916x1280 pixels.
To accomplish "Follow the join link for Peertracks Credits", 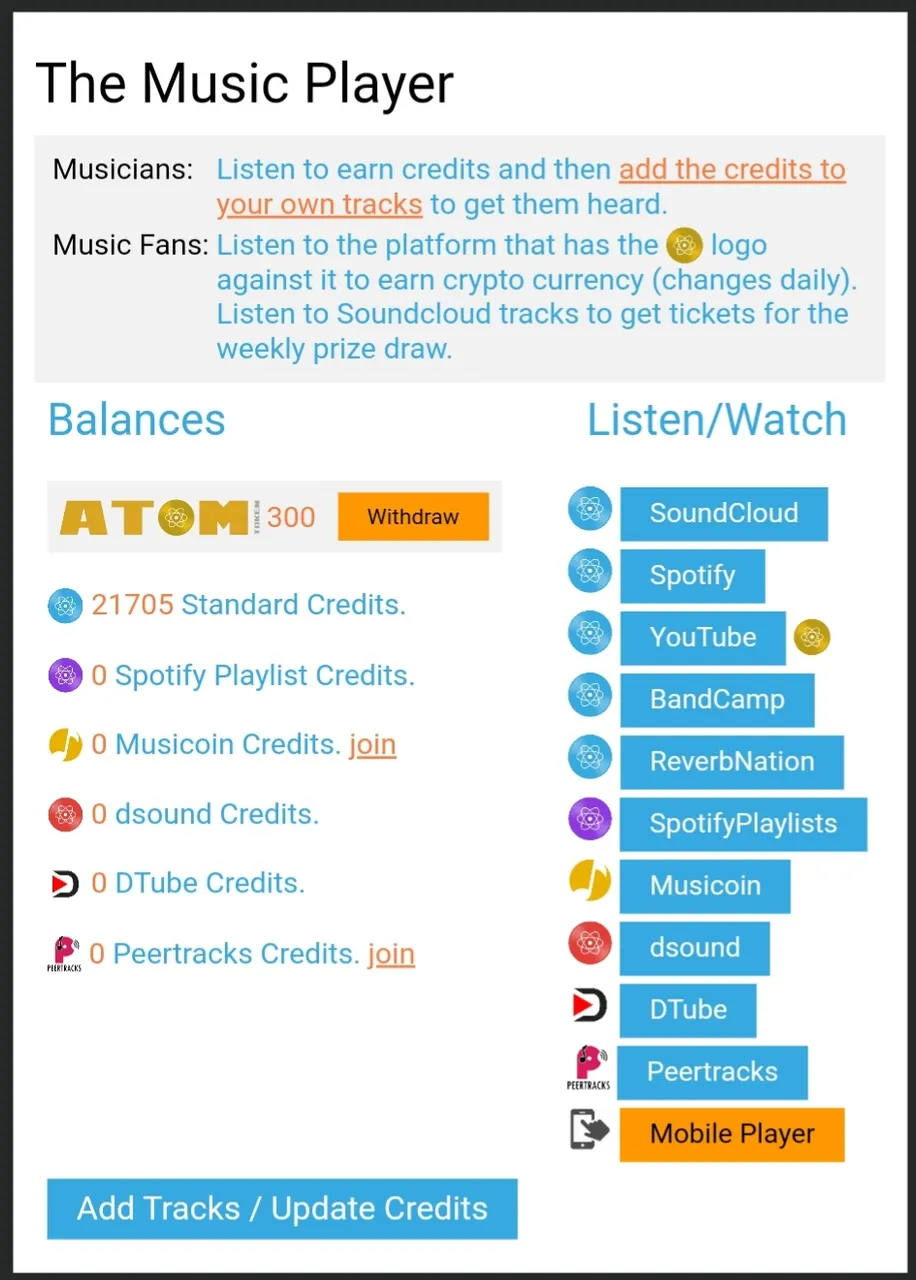I will point(391,954).
